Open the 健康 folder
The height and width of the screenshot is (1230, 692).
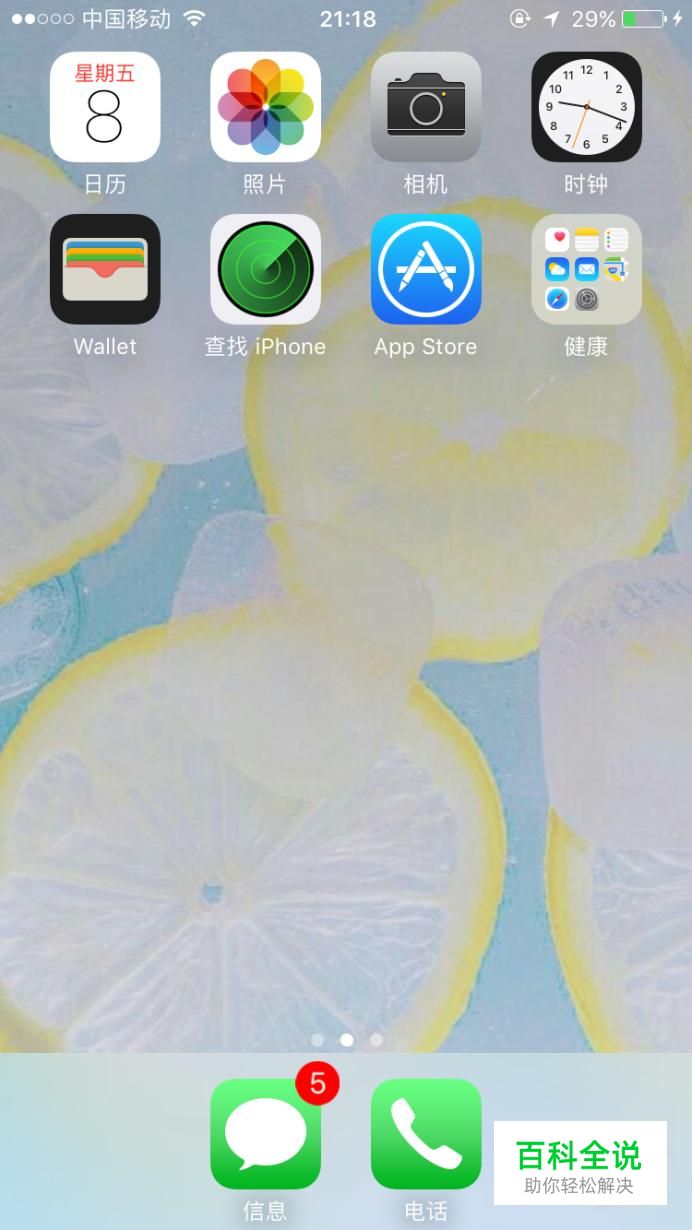586,269
